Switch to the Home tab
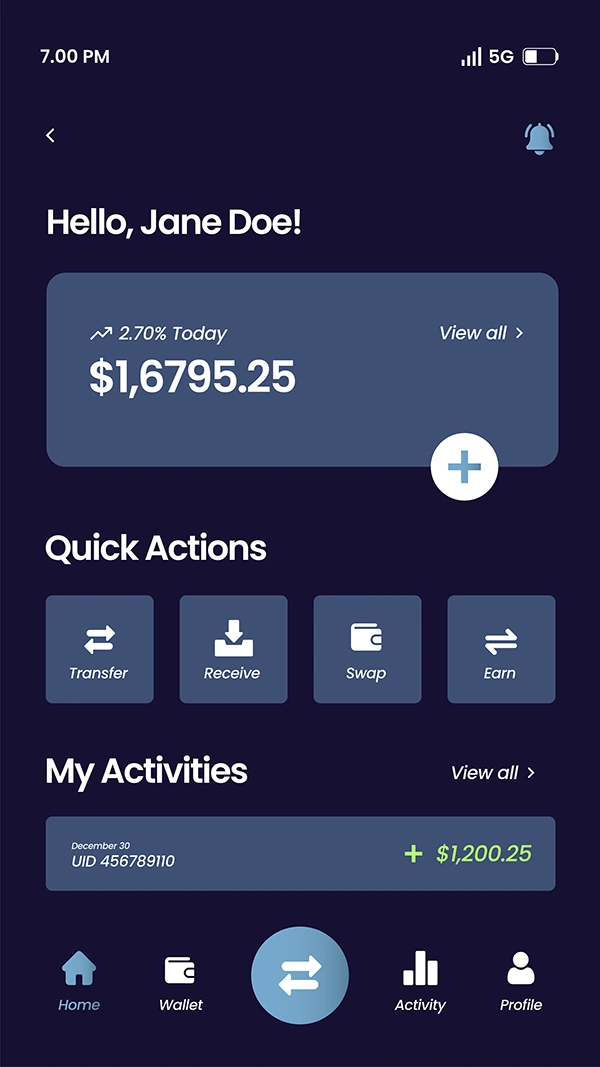This screenshot has width=600, height=1067. 79,981
